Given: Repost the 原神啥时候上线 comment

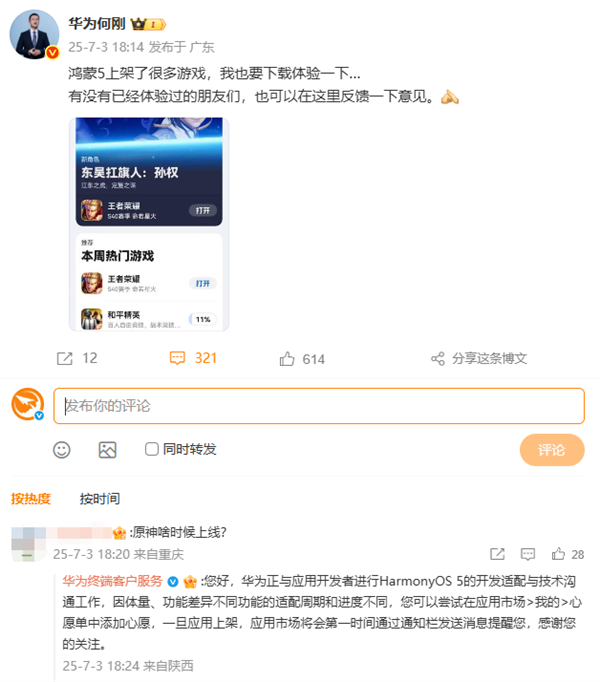Looking at the screenshot, I should click(x=497, y=554).
